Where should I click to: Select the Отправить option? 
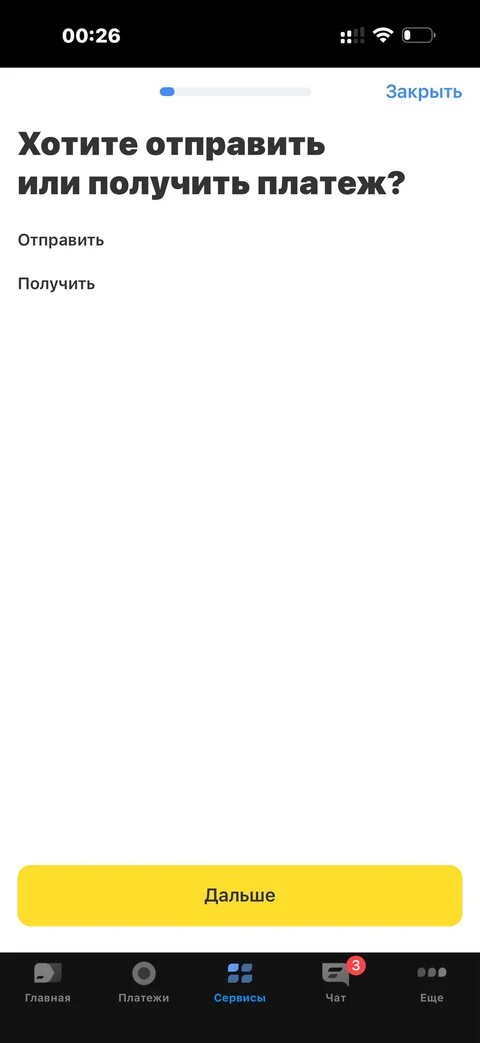(60, 240)
